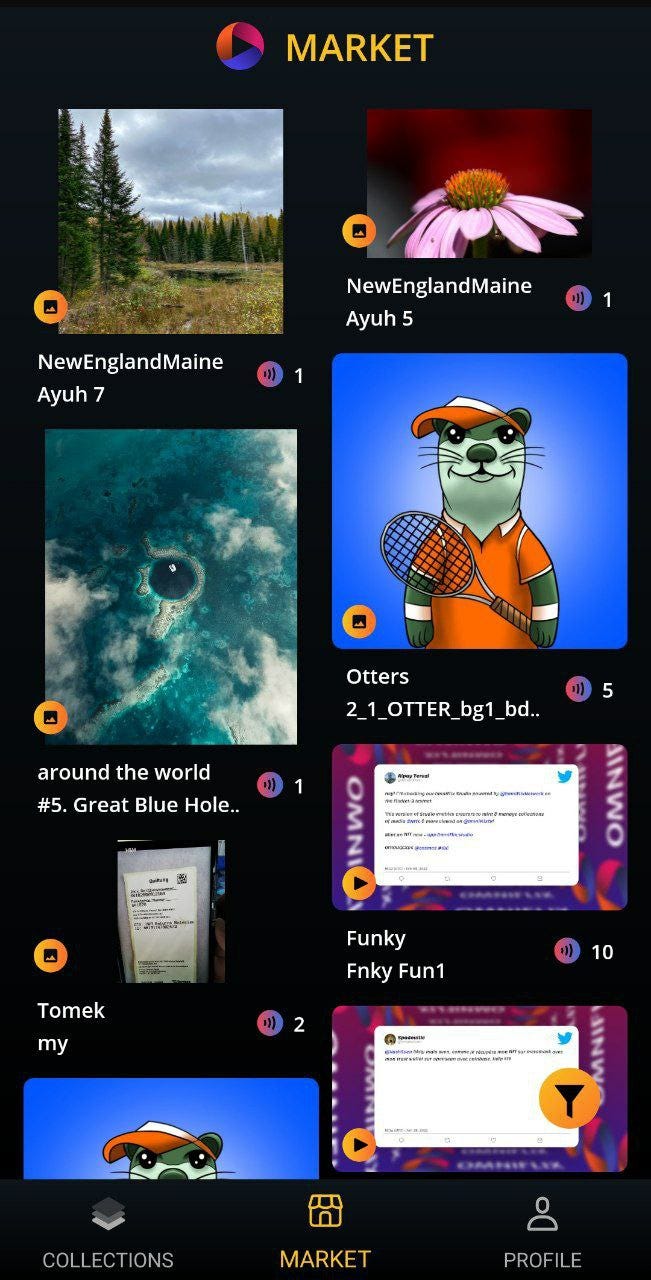Open the Otters tennis otter NFT
The width and height of the screenshot is (651, 1280).
479,501
